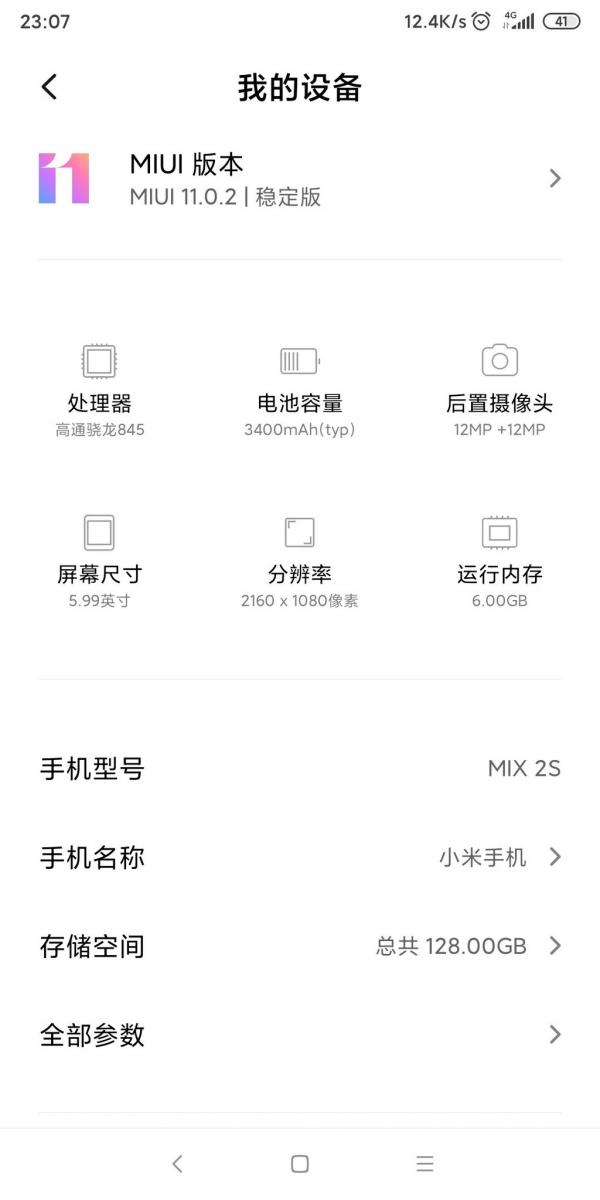Viewport: 600px width, 1200px height.
Task: Open 手机名称 setting
Action: pos(300,857)
